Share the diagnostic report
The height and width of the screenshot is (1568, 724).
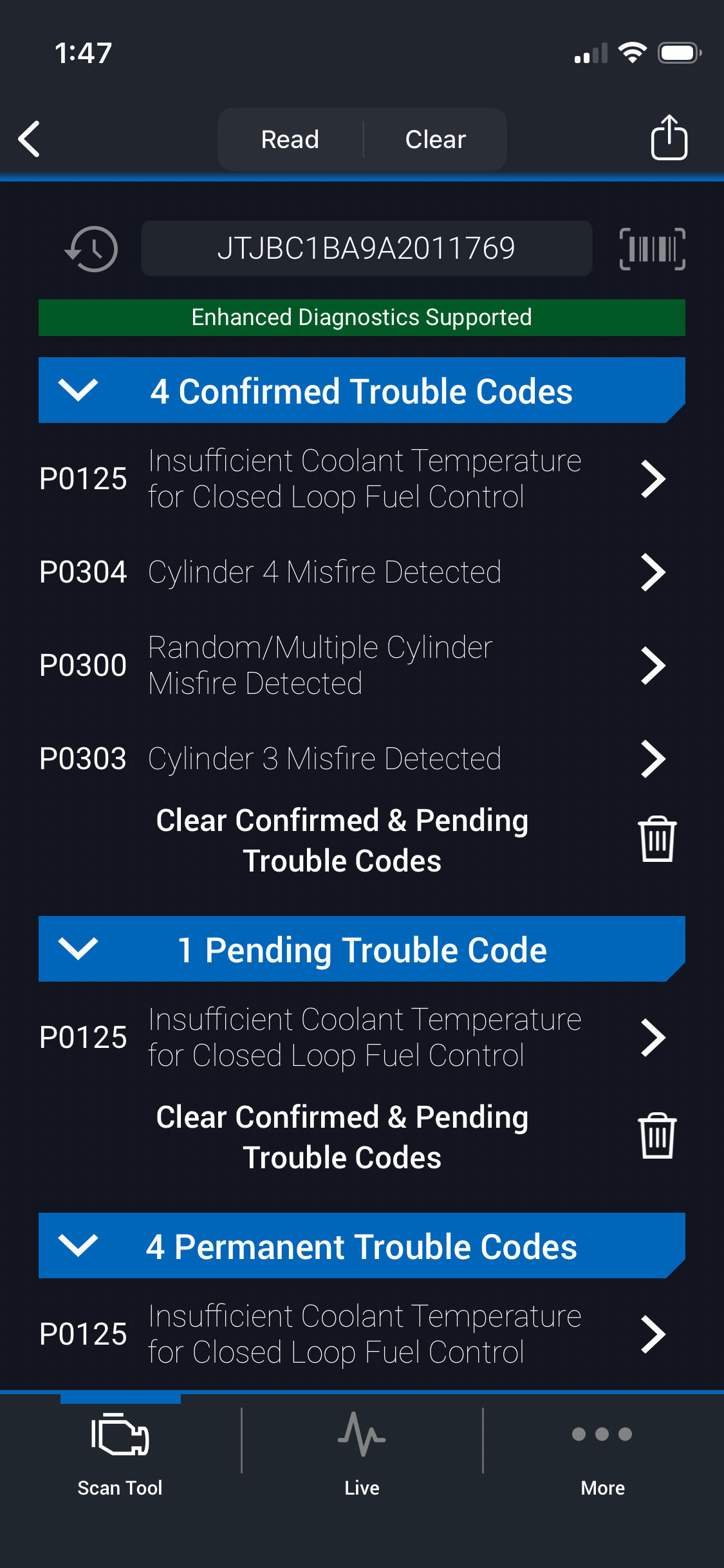[x=669, y=138]
